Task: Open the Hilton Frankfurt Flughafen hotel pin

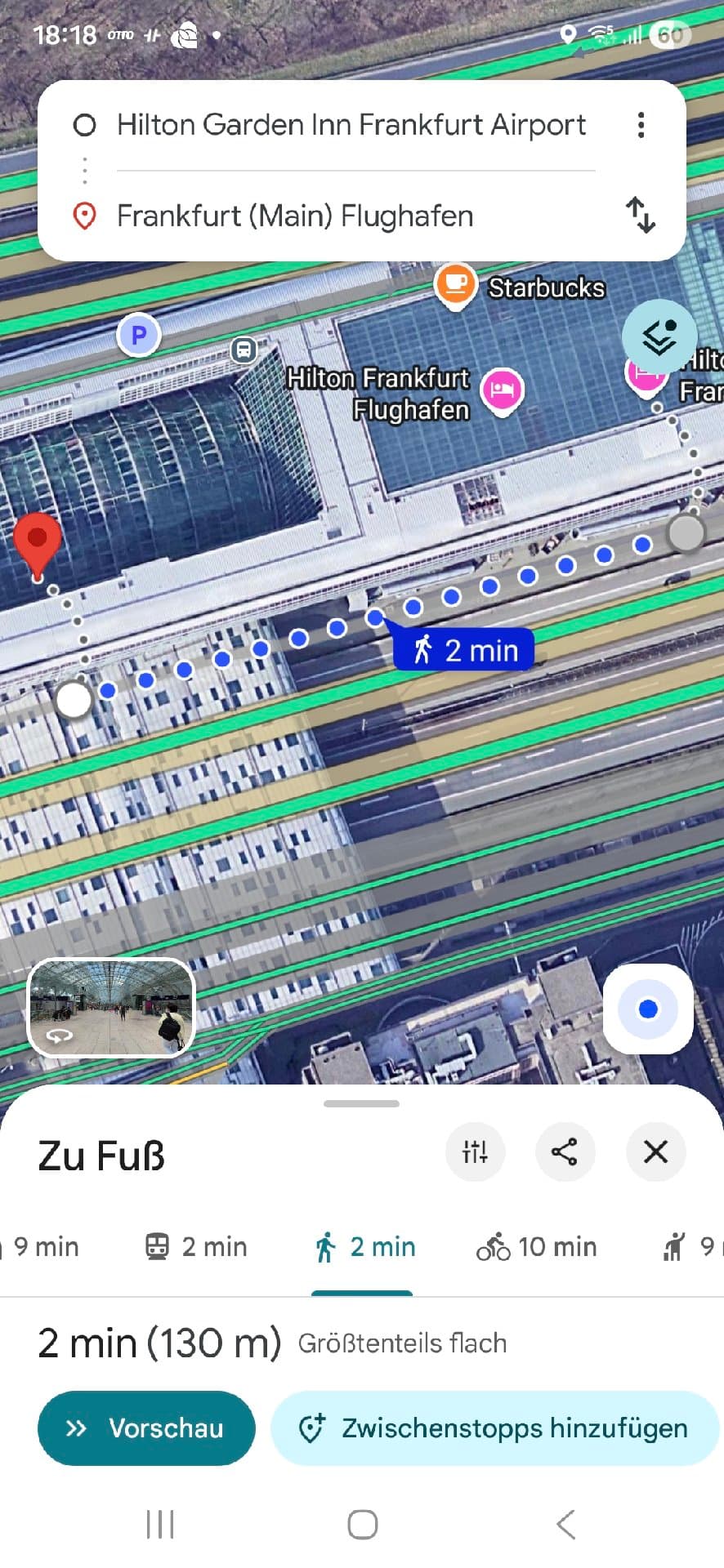Action: pos(502,390)
